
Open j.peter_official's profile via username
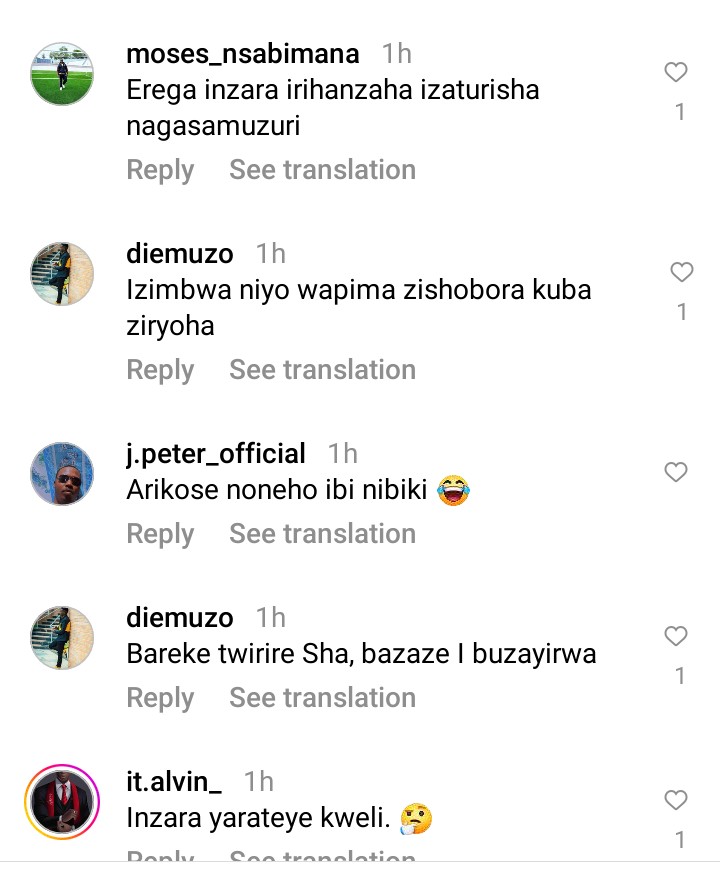(216, 454)
